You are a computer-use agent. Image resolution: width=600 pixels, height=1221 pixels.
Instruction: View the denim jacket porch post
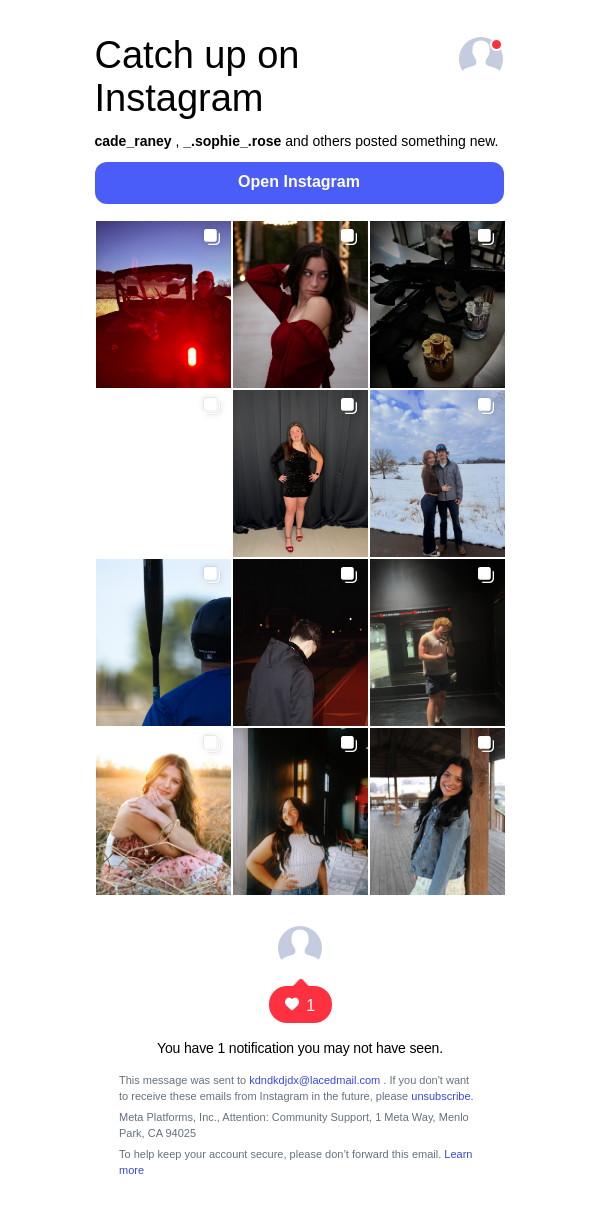tap(437, 812)
